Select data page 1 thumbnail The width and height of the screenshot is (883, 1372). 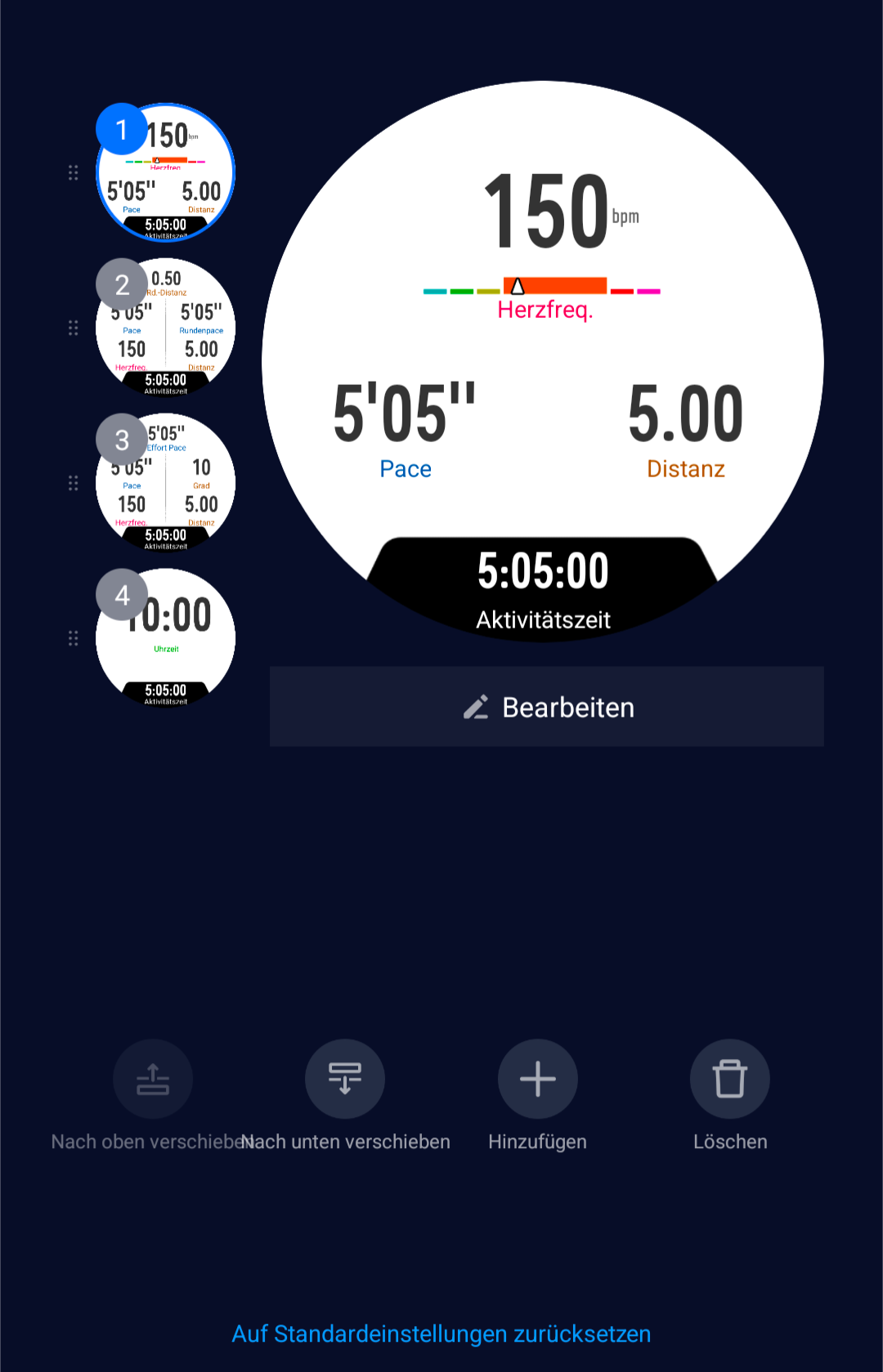coord(166,173)
